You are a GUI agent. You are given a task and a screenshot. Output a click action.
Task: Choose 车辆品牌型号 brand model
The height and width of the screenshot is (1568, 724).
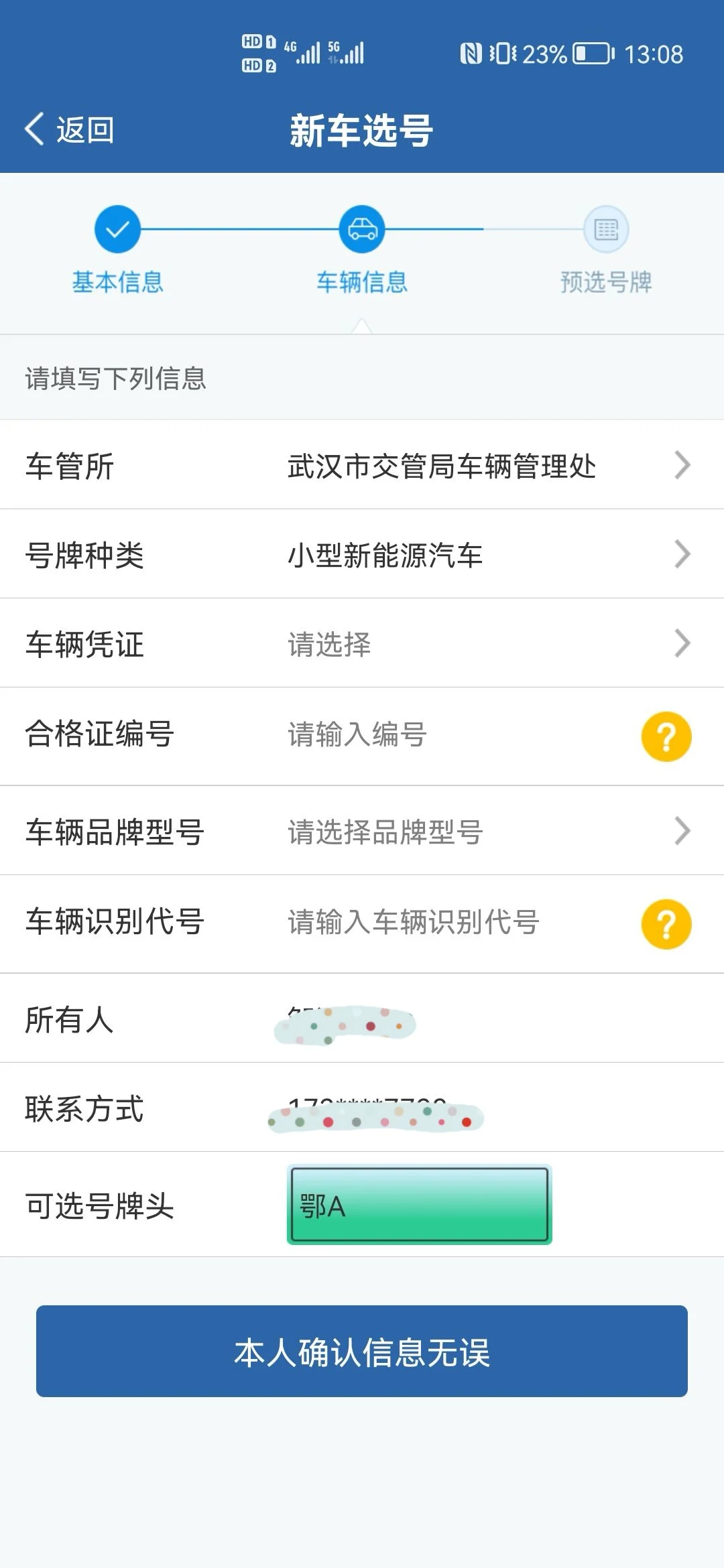[x=362, y=831]
